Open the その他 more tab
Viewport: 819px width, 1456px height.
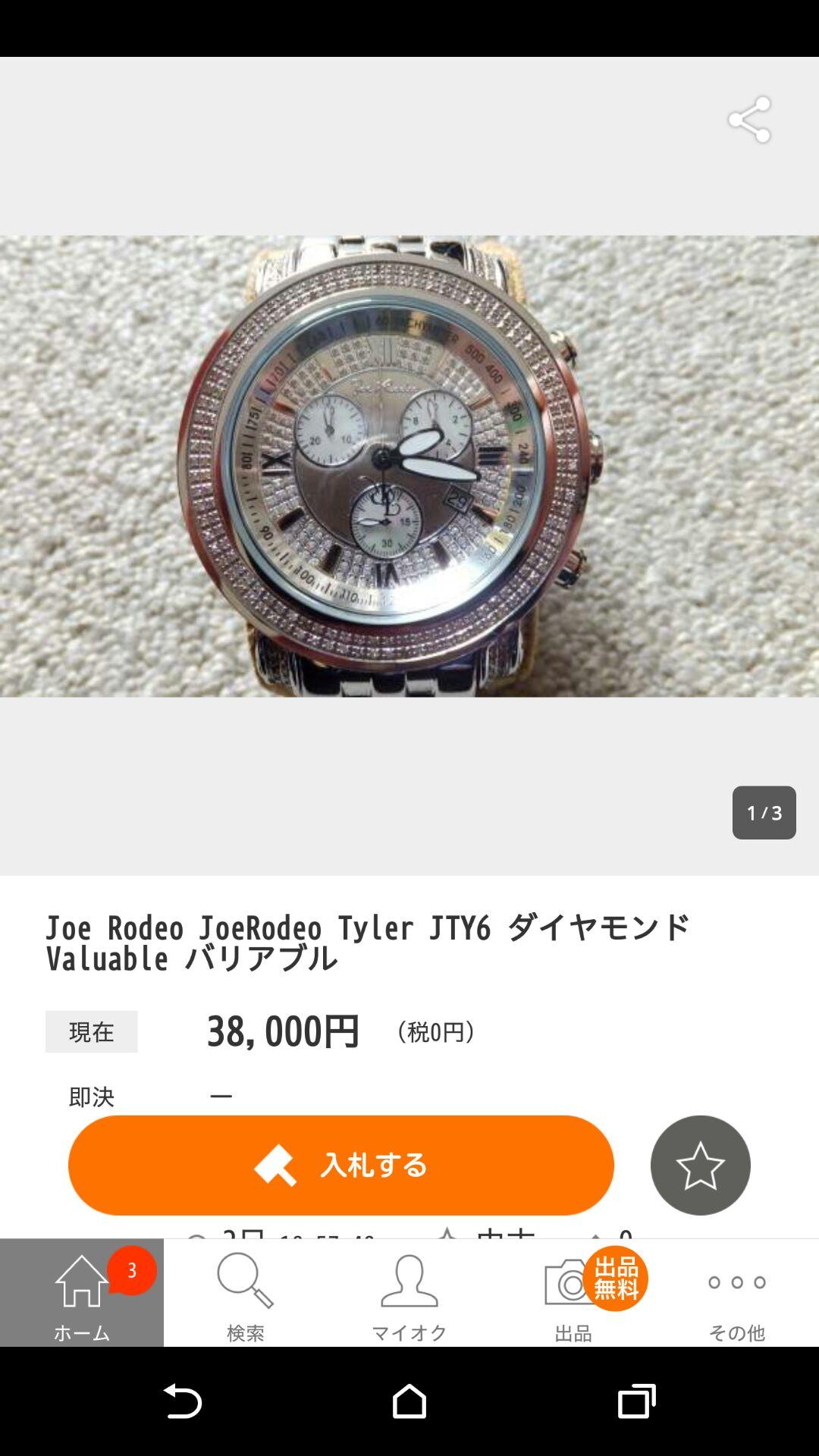(x=737, y=1294)
